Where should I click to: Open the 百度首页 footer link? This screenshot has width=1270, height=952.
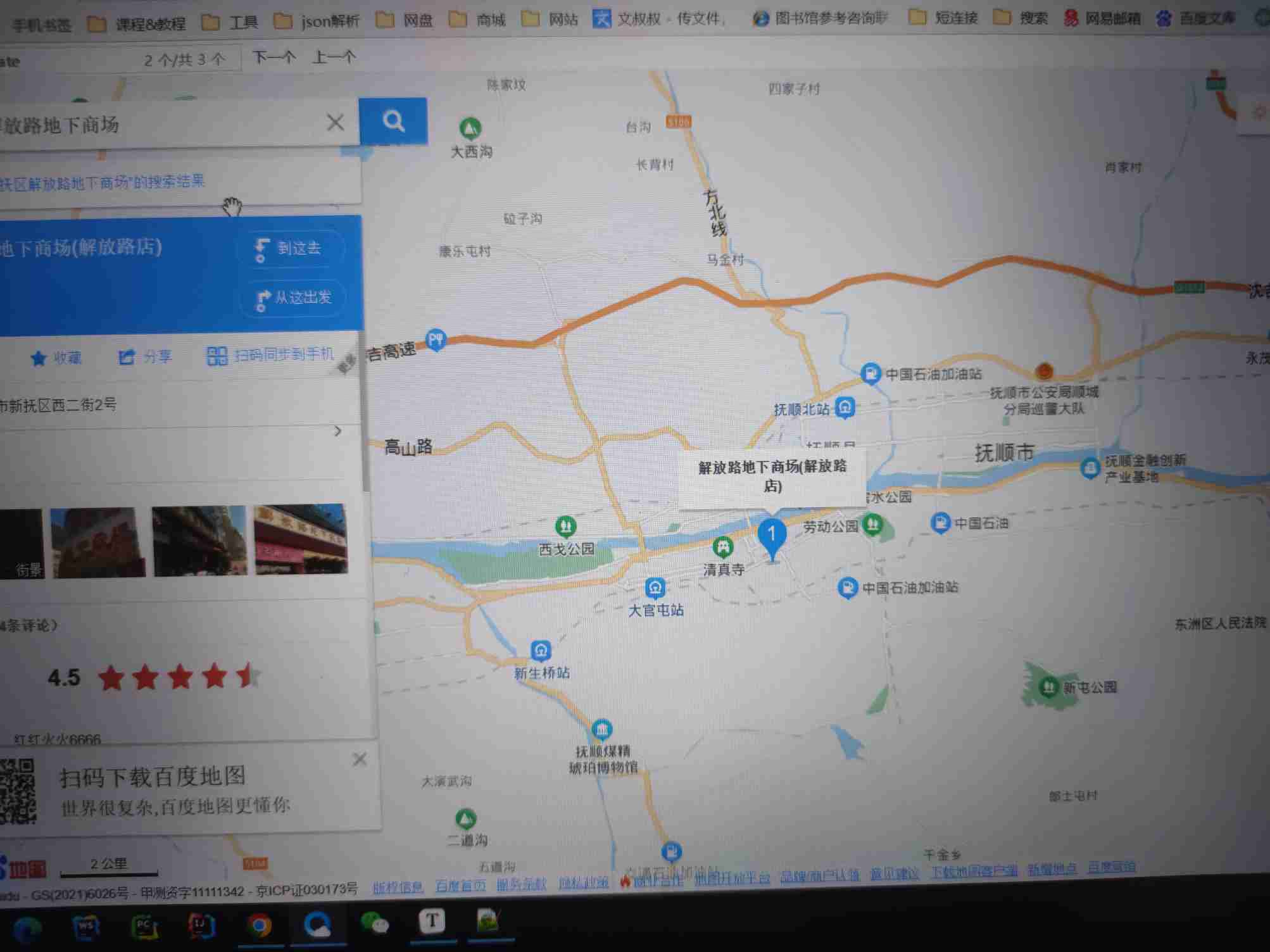[x=460, y=886]
